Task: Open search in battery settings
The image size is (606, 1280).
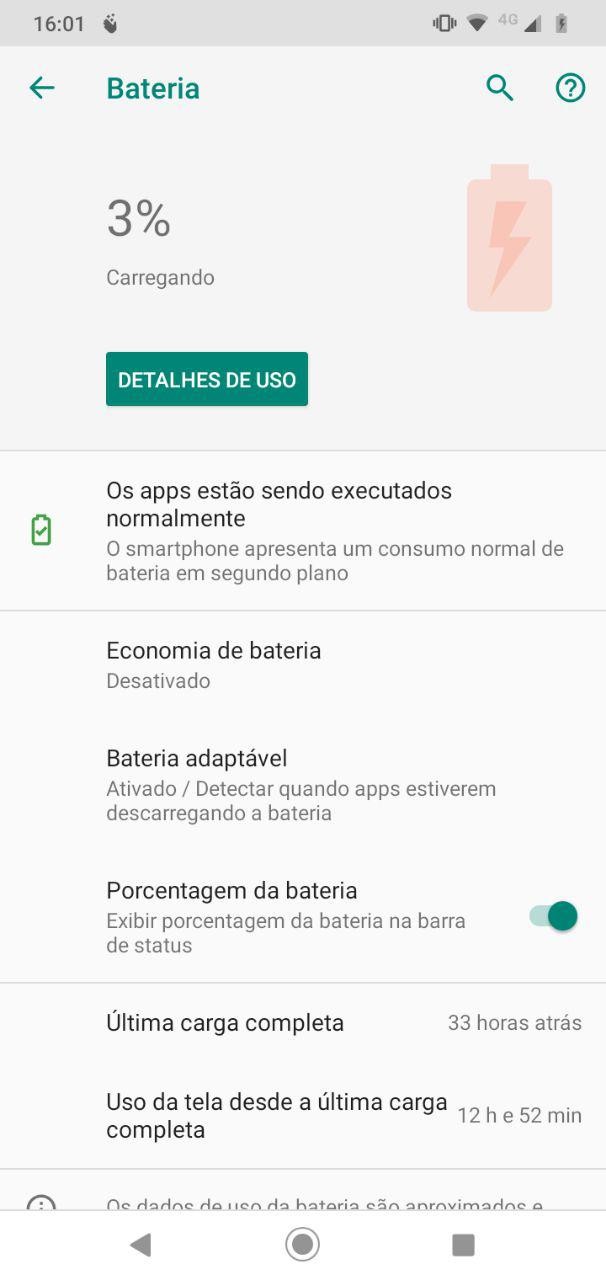Action: 499,88
